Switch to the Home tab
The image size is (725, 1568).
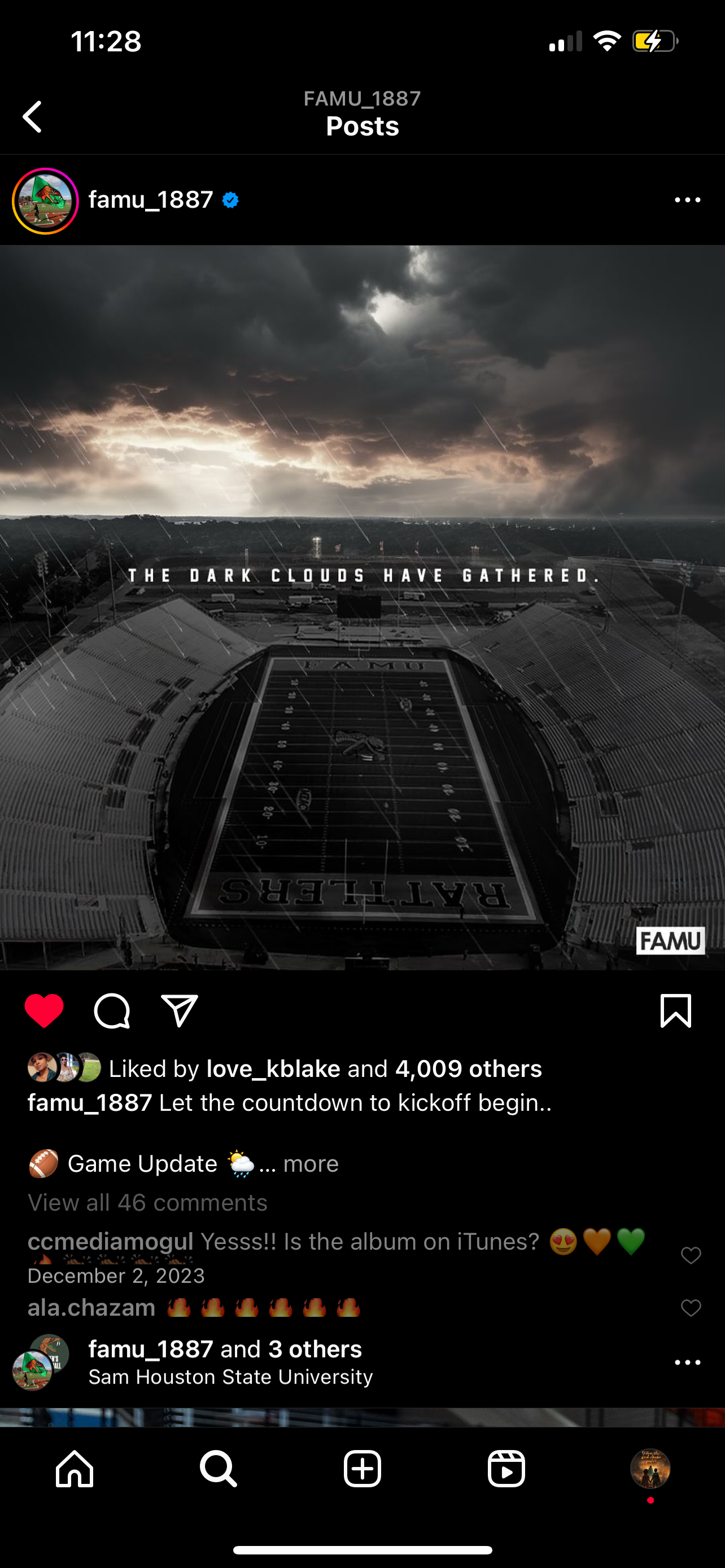75,1468
